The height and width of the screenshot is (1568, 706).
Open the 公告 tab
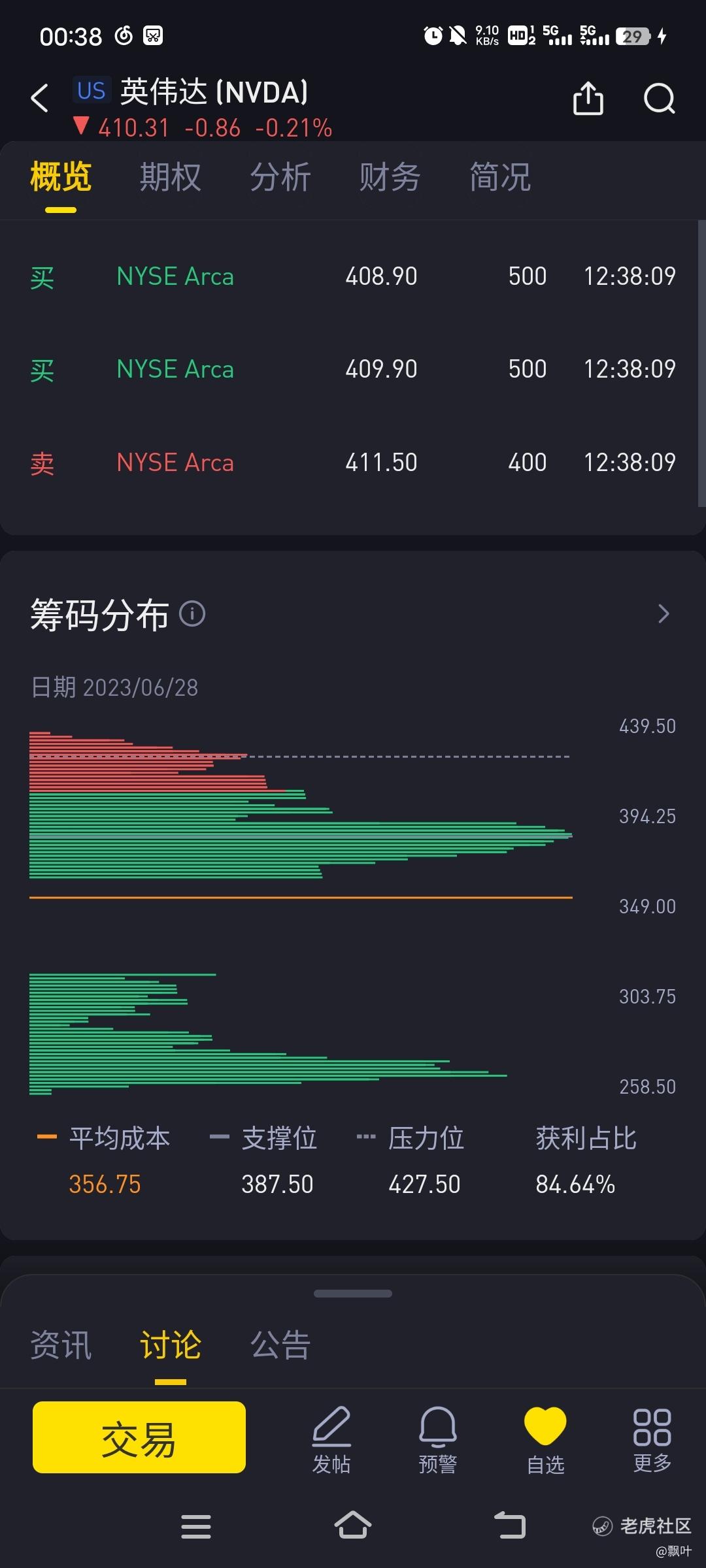[280, 1345]
